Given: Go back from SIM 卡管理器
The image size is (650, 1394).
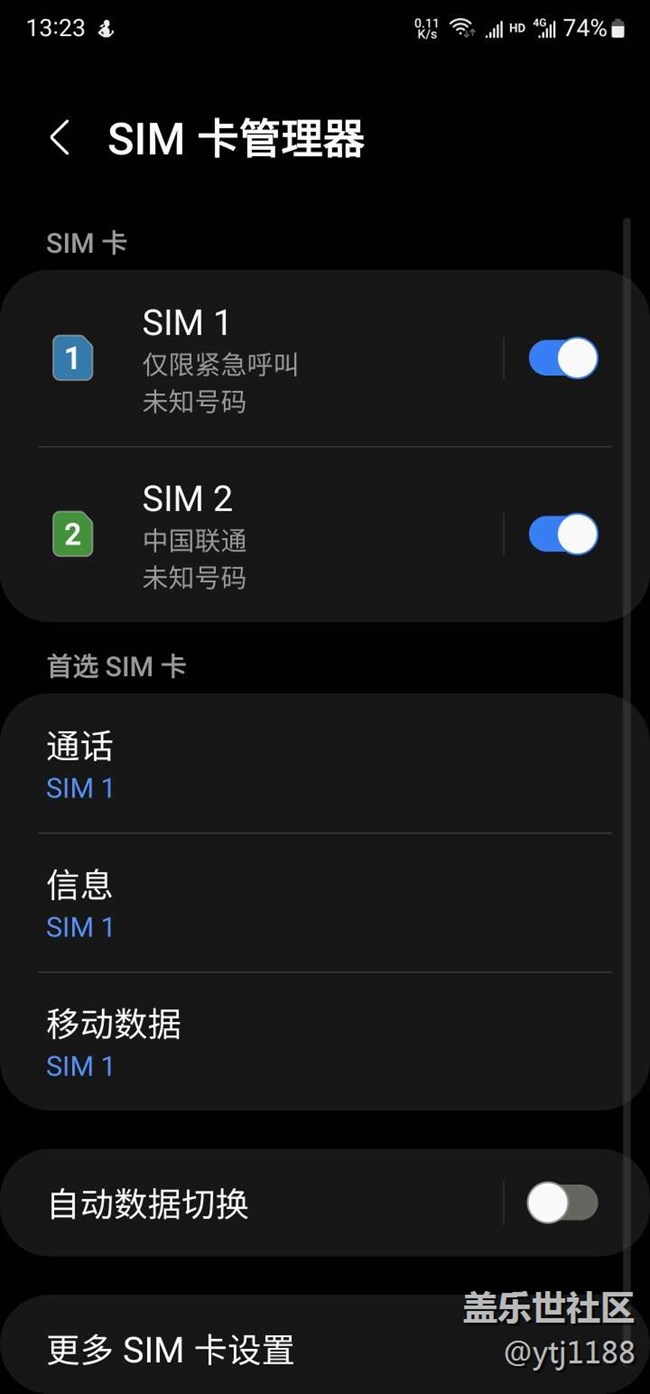Looking at the screenshot, I should pyautogui.click(x=60, y=139).
